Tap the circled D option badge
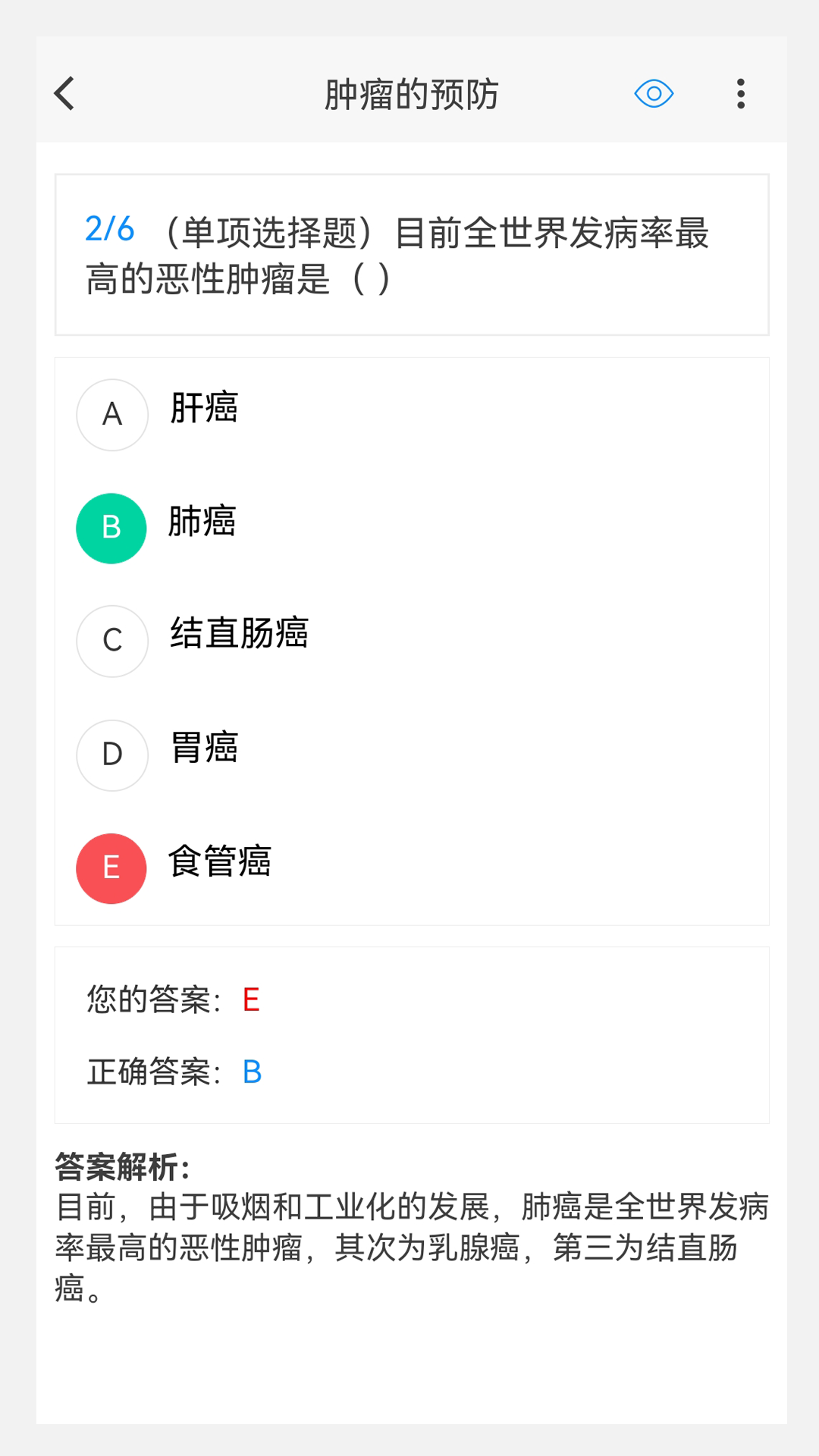 pos(111,755)
